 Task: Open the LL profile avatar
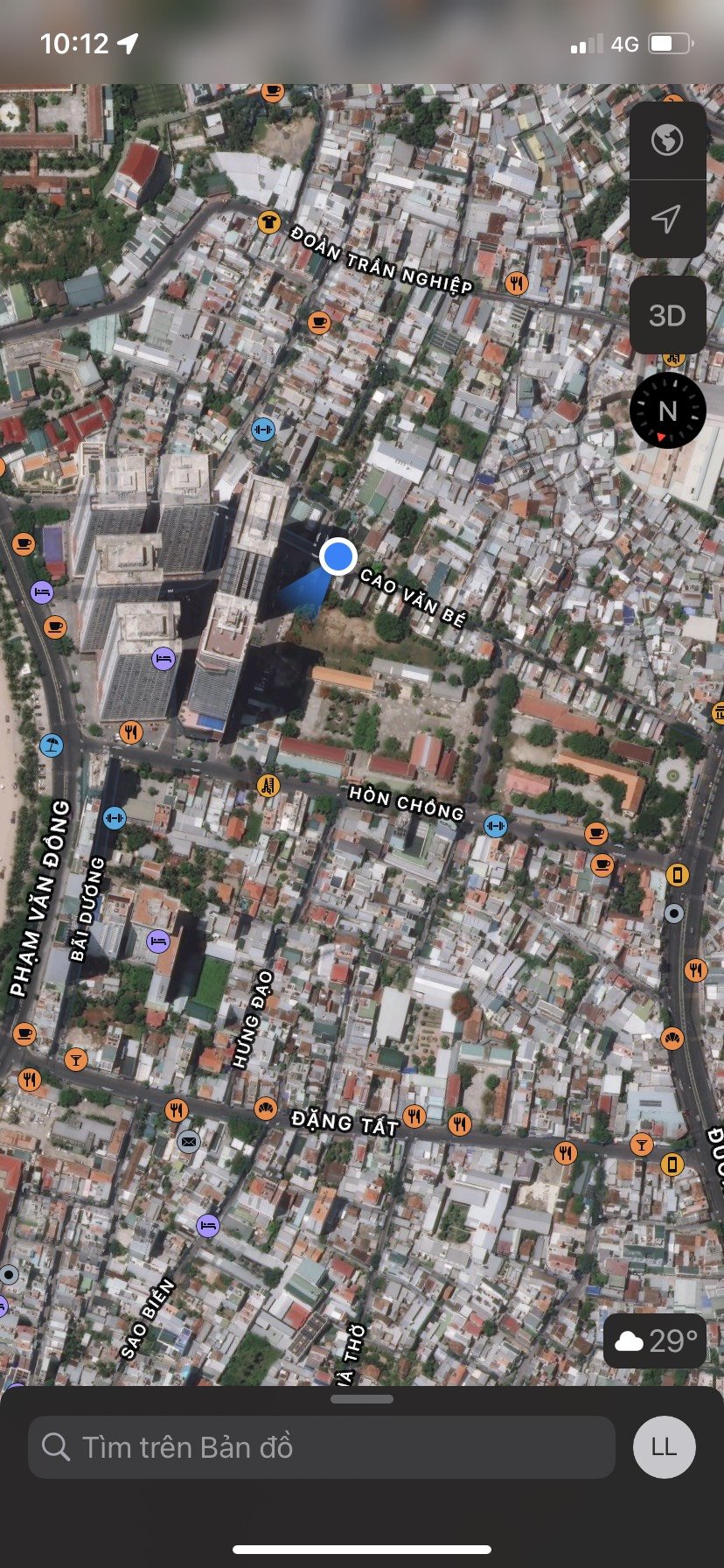click(664, 1447)
